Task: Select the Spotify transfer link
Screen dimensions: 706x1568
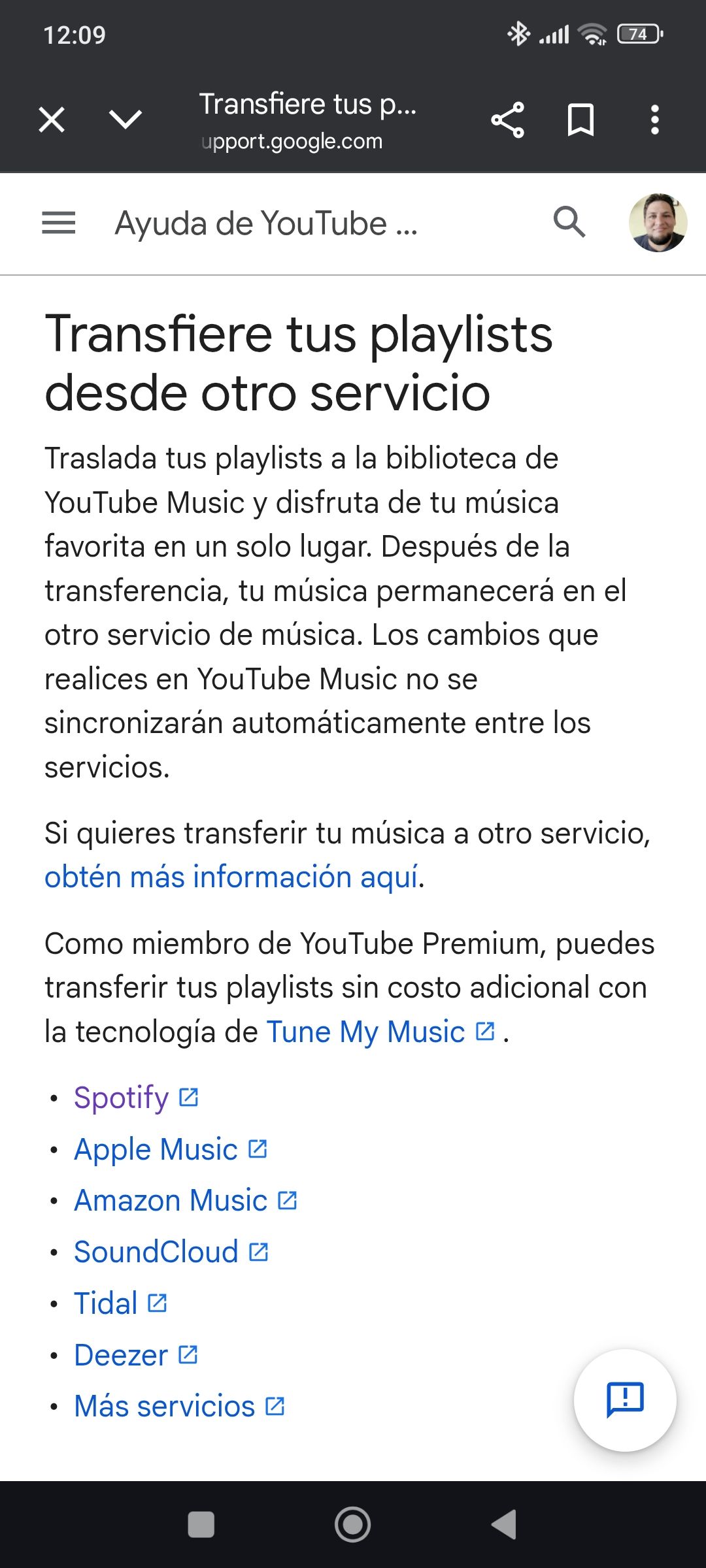Action: click(122, 1098)
